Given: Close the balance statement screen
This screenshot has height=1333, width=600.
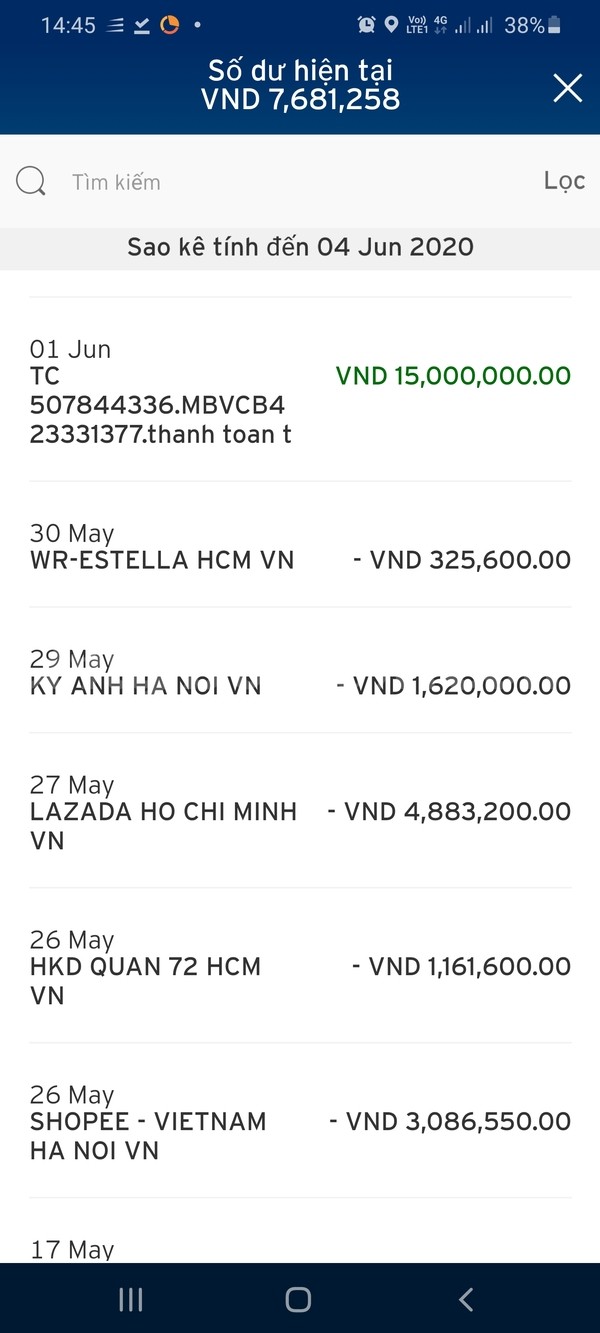Looking at the screenshot, I should (567, 88).
